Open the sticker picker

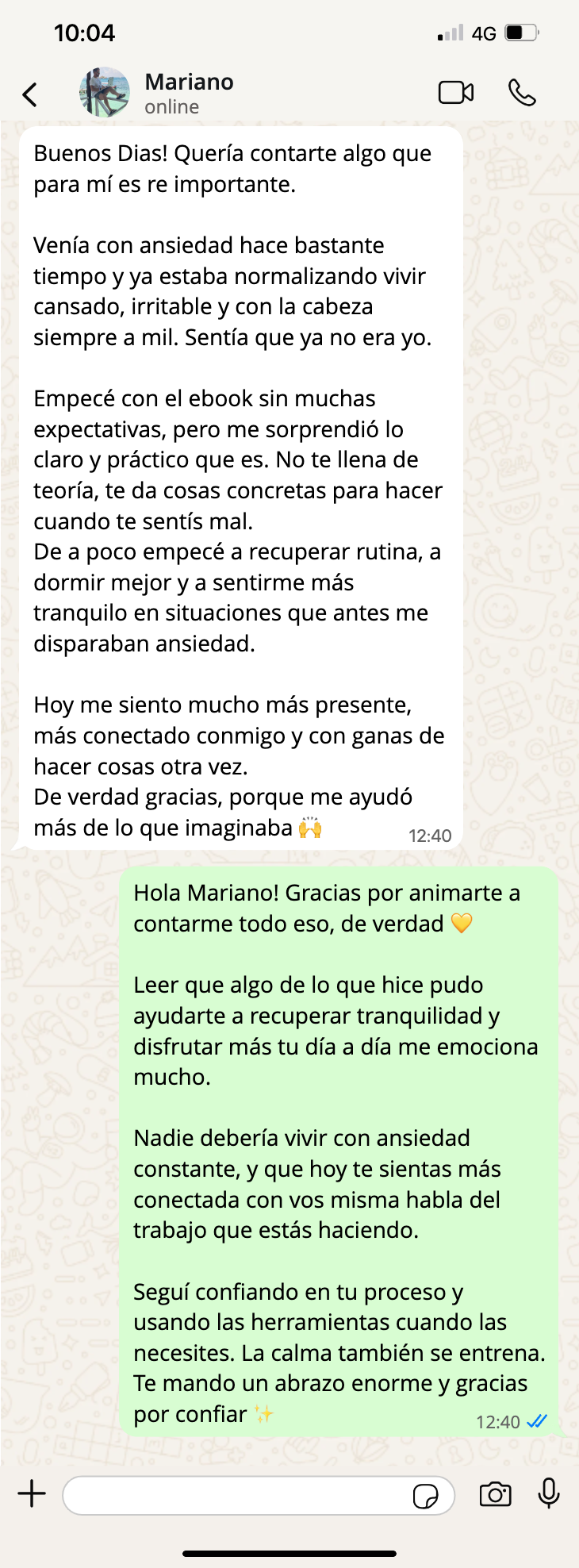(426, 1497)
